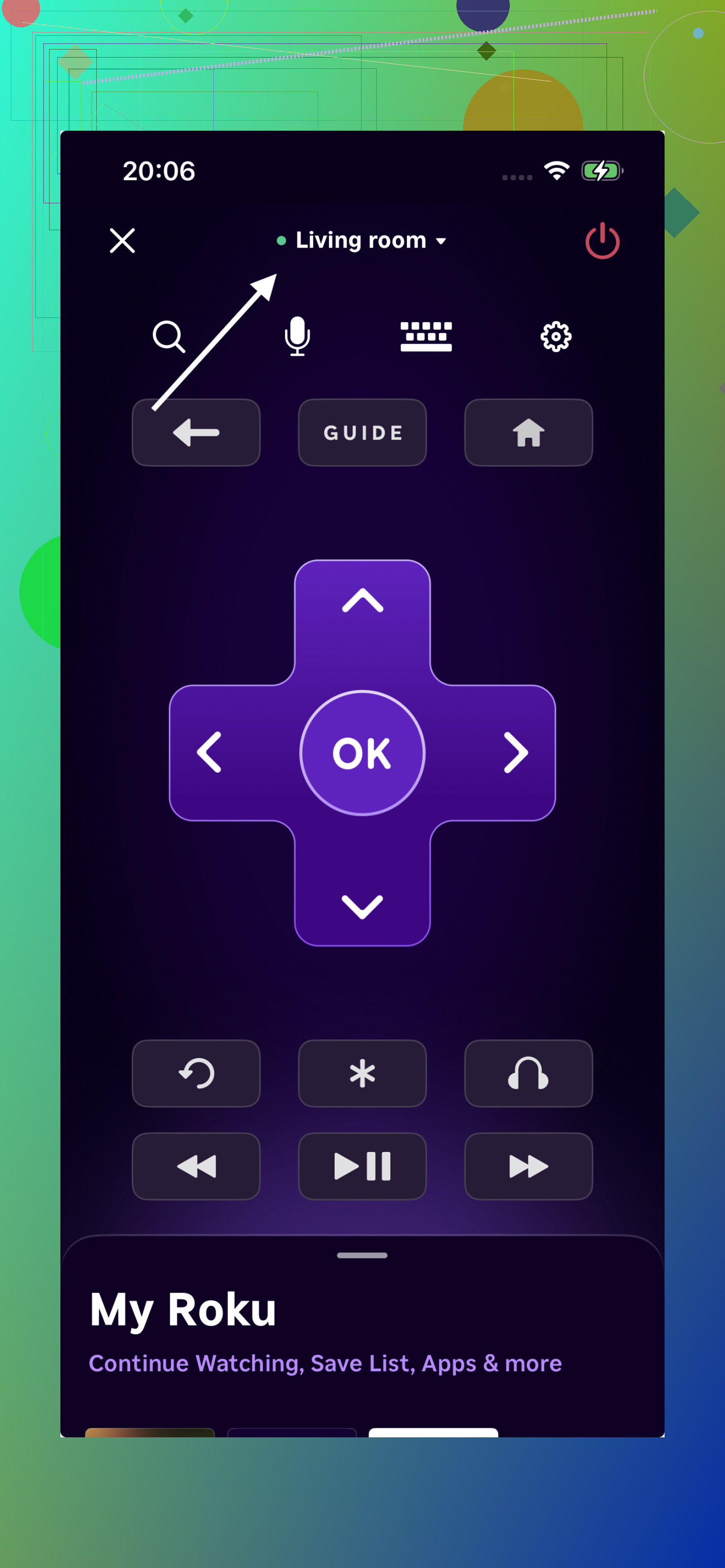Tap the left arrow on the D-pad
725x1568 pixels.
[x=210, y=753]
